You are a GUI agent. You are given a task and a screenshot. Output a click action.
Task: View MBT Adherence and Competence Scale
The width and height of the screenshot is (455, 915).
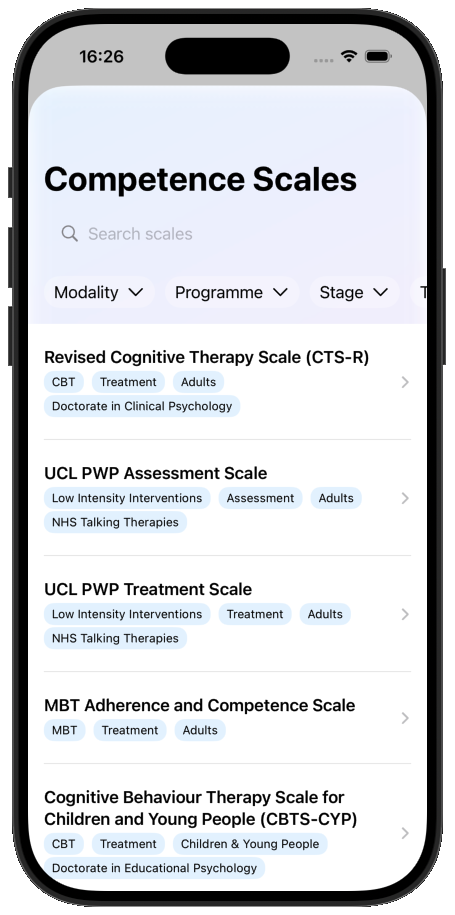(228, 718)
